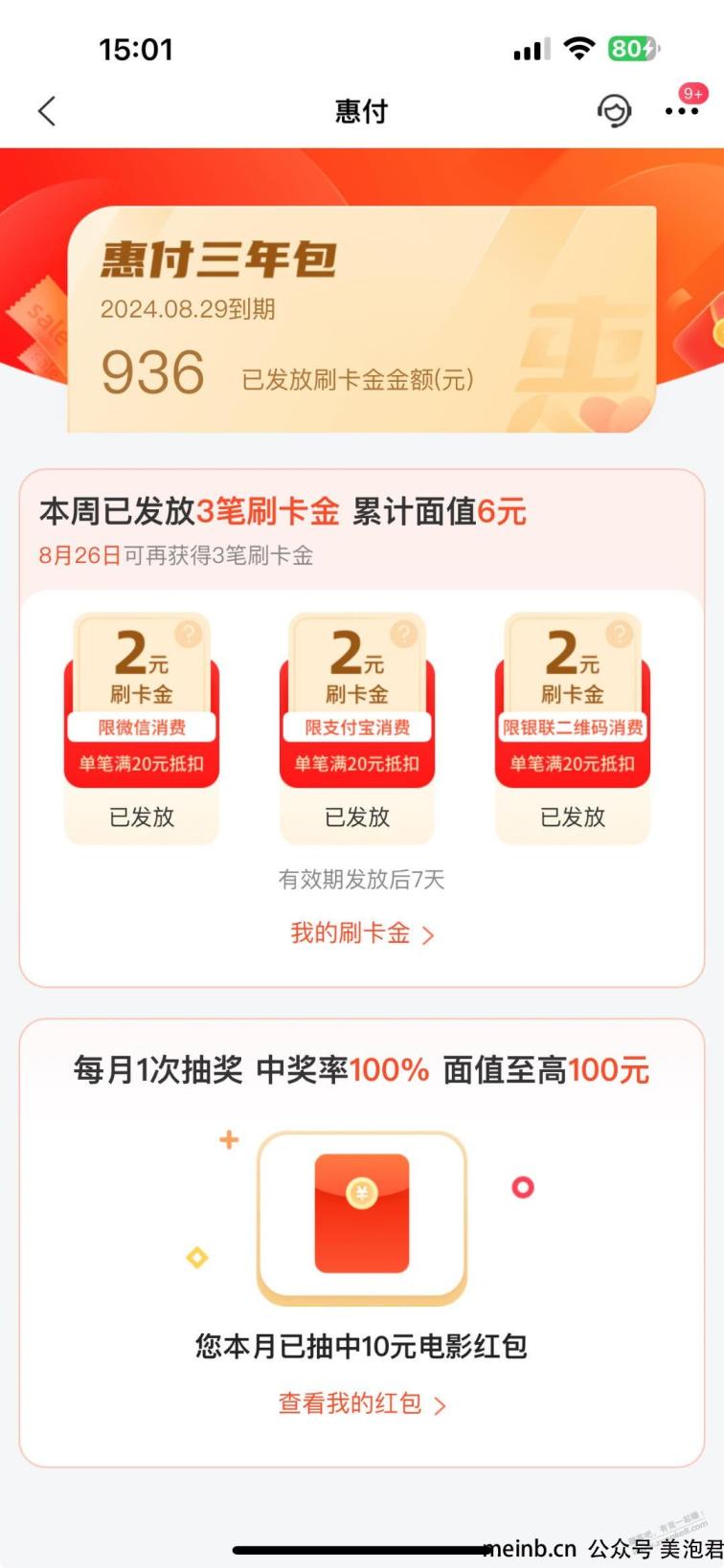The width and height of the screenshot is (724, 1568).
Task: Open the 限支付宝消费 刷卡金 coupon card
Action: (x=357, y=728)
